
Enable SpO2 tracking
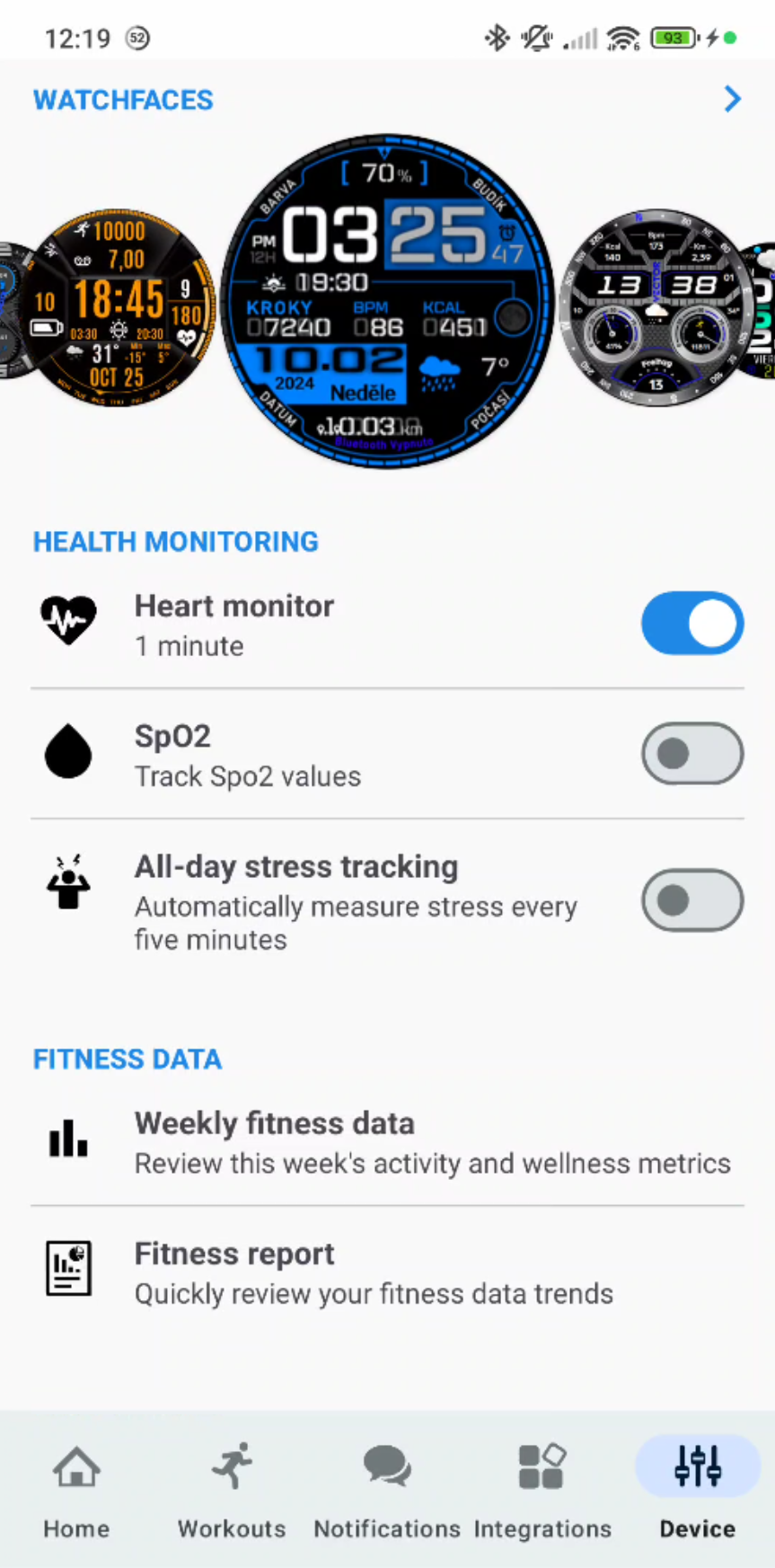[x=691, y=753]
